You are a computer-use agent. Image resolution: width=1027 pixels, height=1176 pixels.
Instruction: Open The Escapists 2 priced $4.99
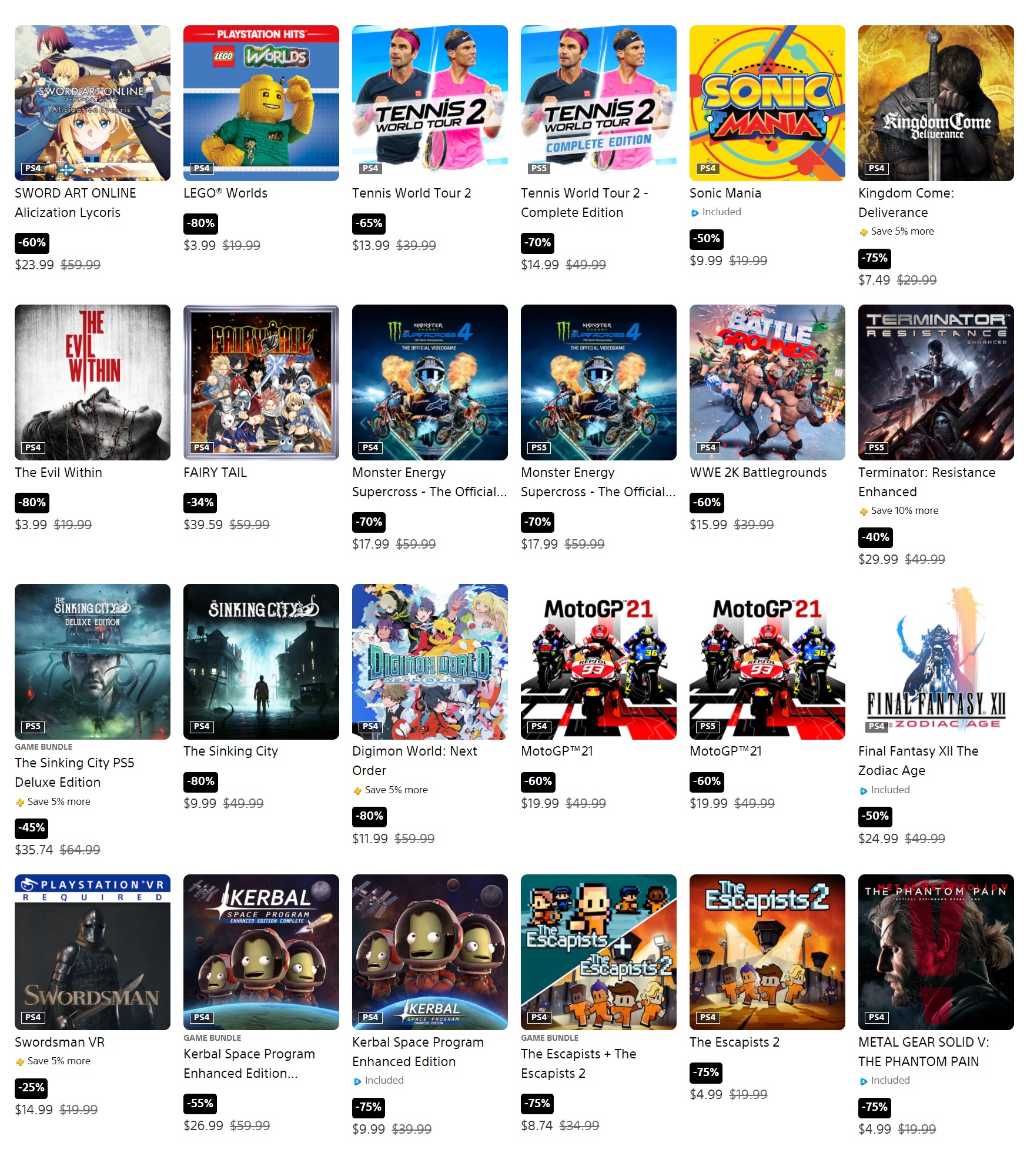point(767,952)
